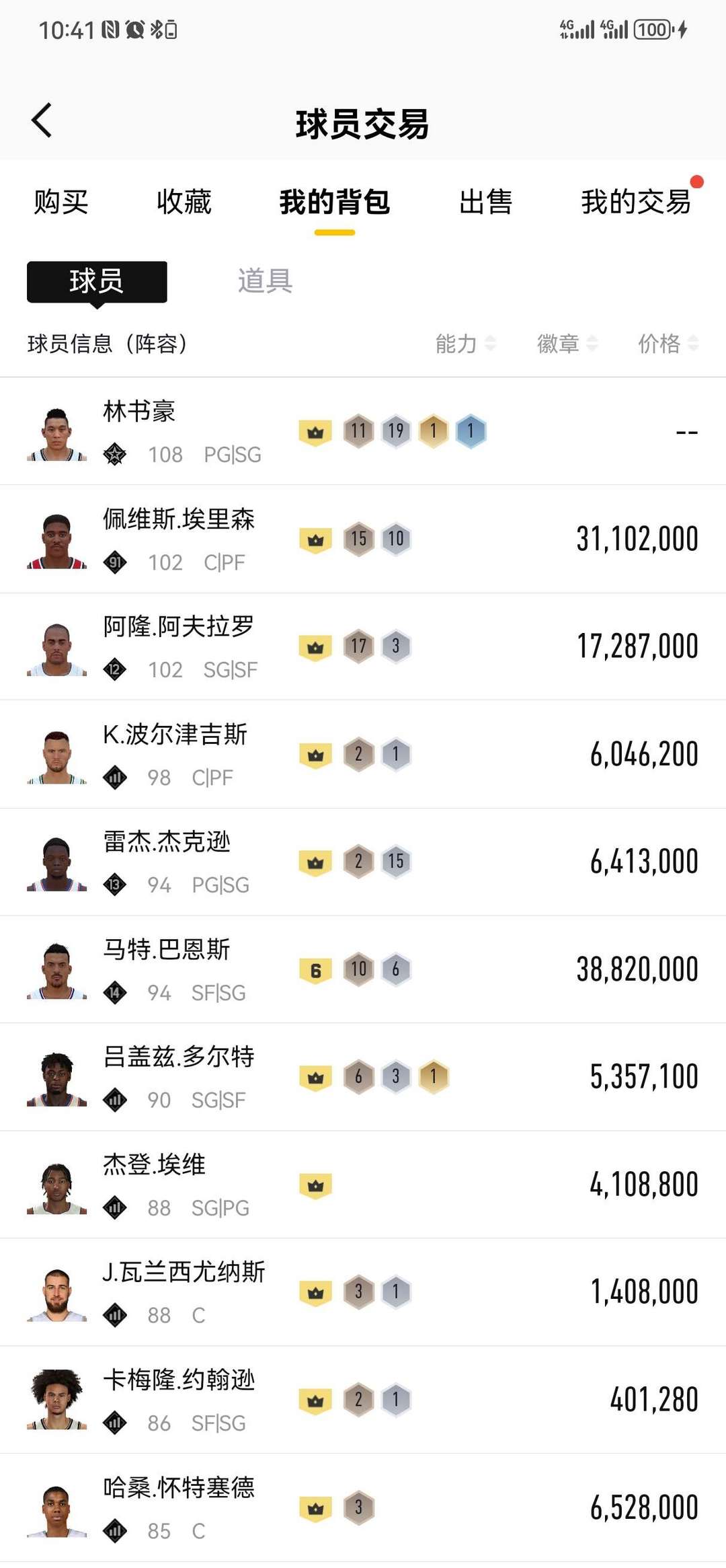The width and height of the screenshot is (726, 1568).
Task: Sort players by 能力
Action: click(x=465, y=344)
